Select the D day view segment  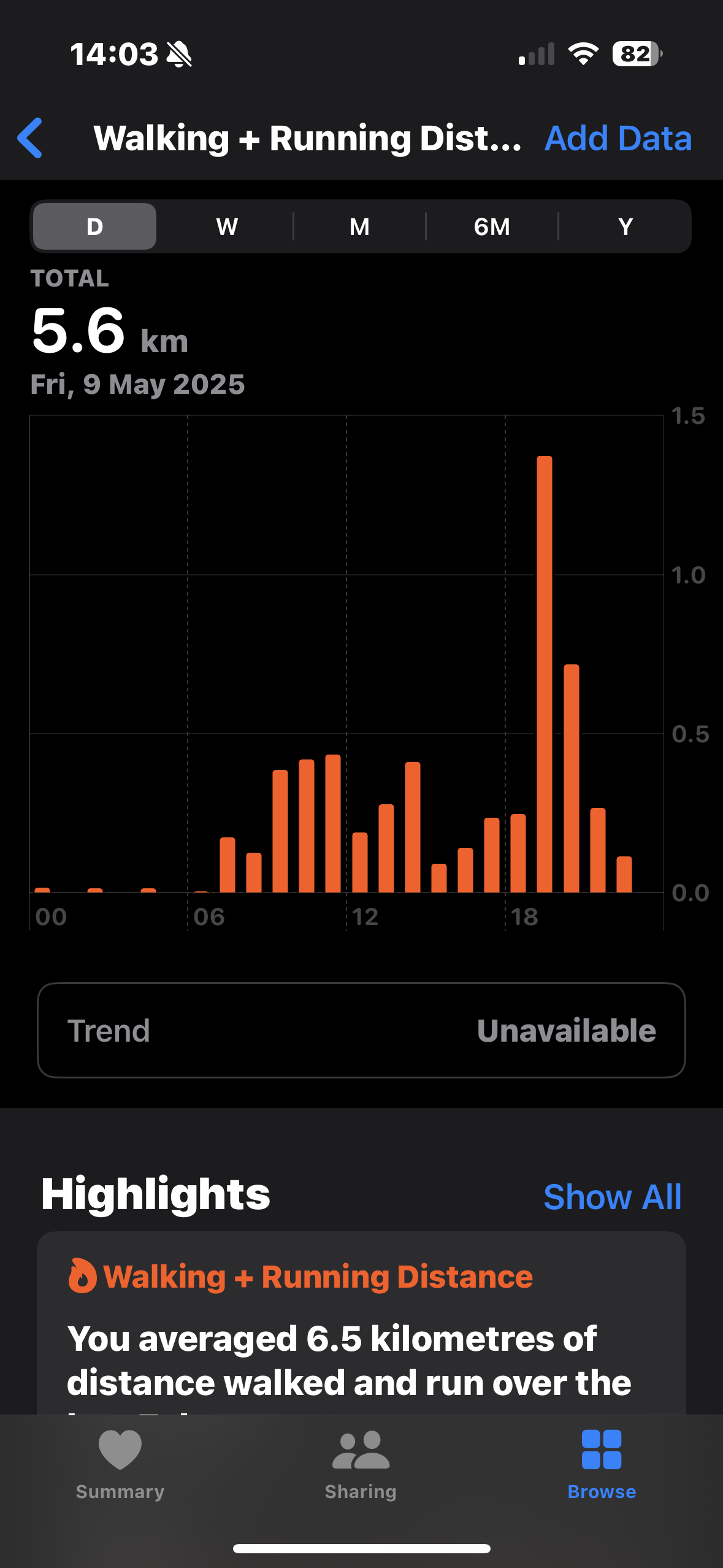[x=94, y=226]
